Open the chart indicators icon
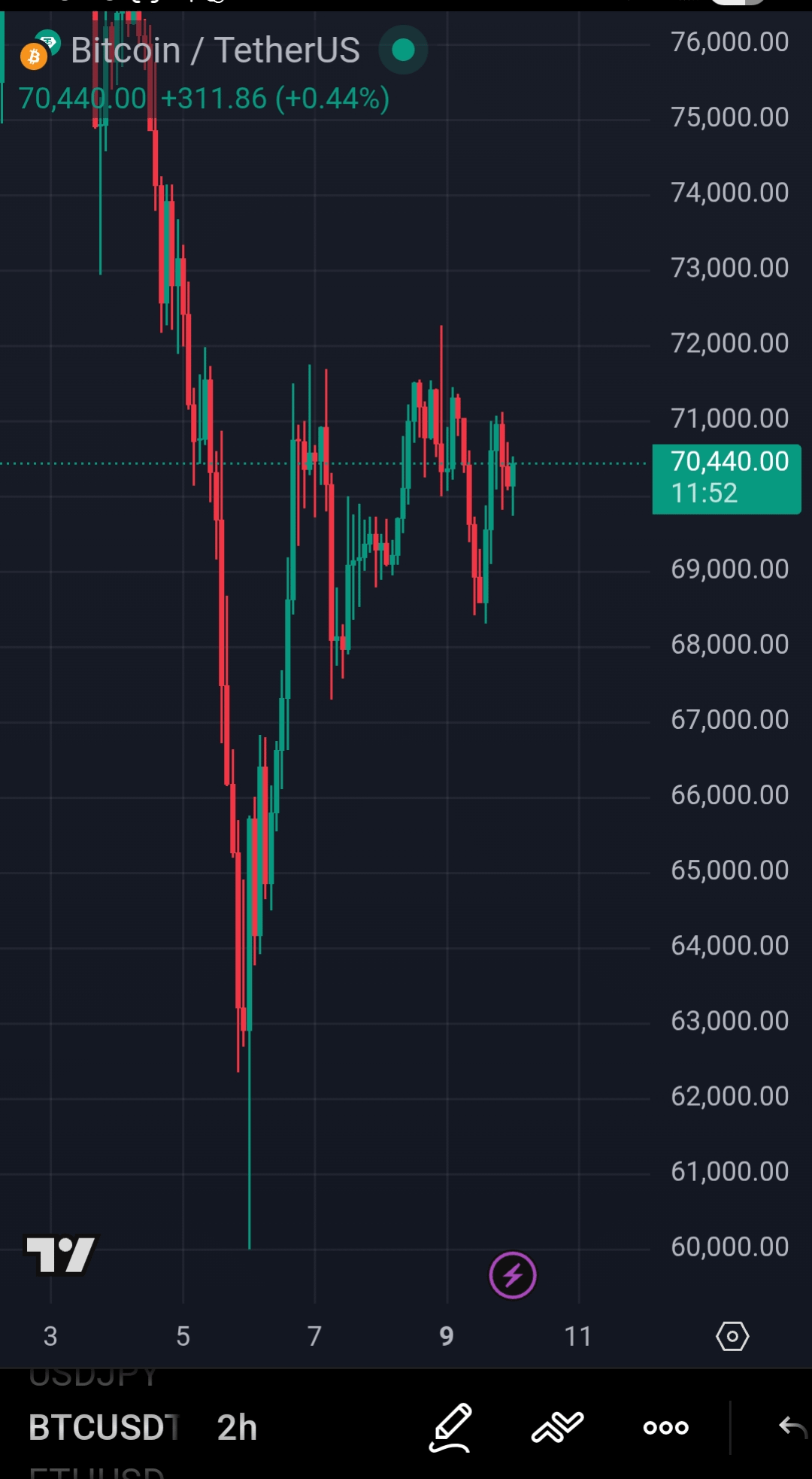Viewport: 812px width, 1479px height. coord(557,1427)
